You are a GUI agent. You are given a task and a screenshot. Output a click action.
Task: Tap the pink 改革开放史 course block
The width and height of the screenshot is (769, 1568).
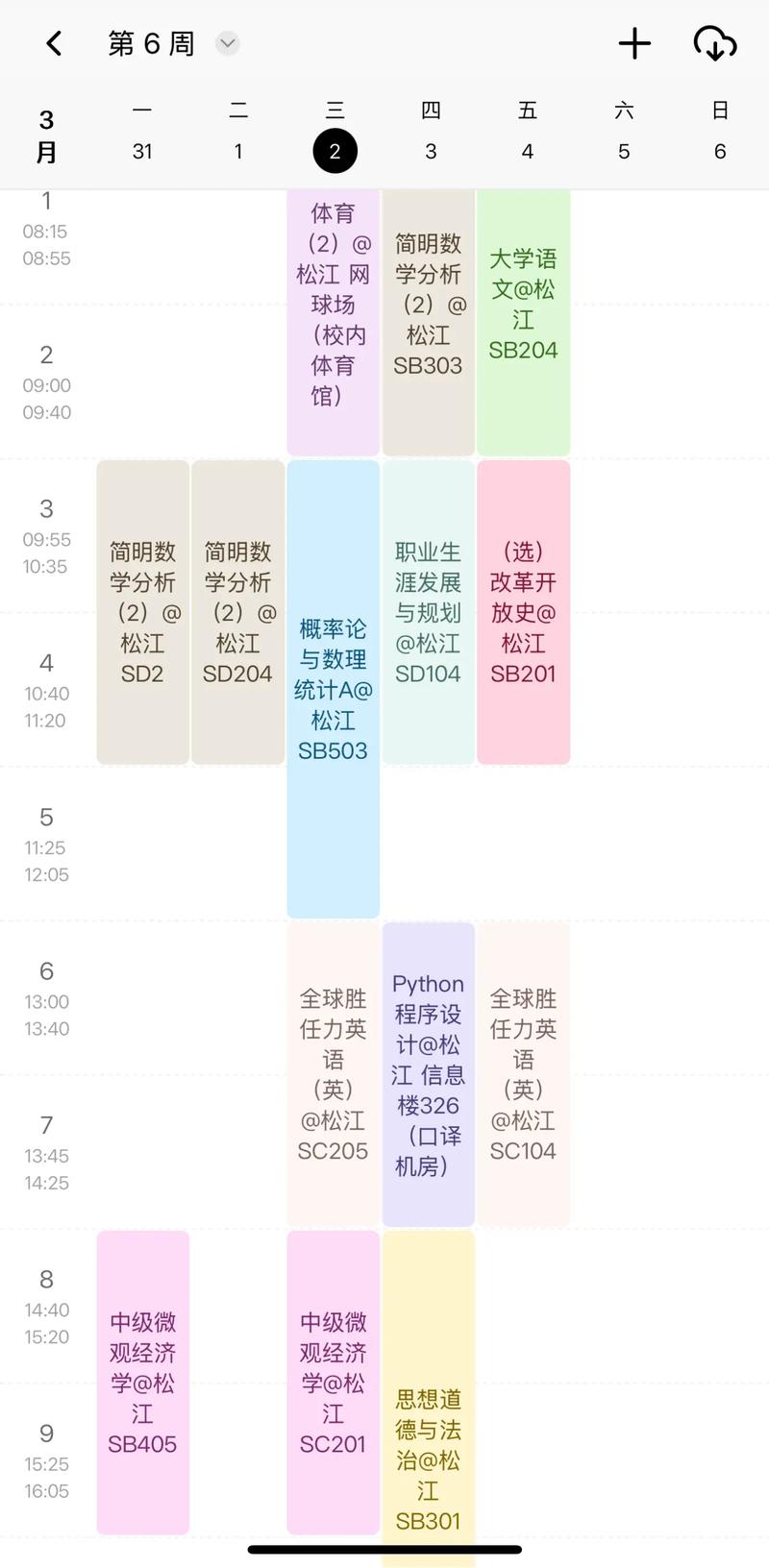click(524, 612)
